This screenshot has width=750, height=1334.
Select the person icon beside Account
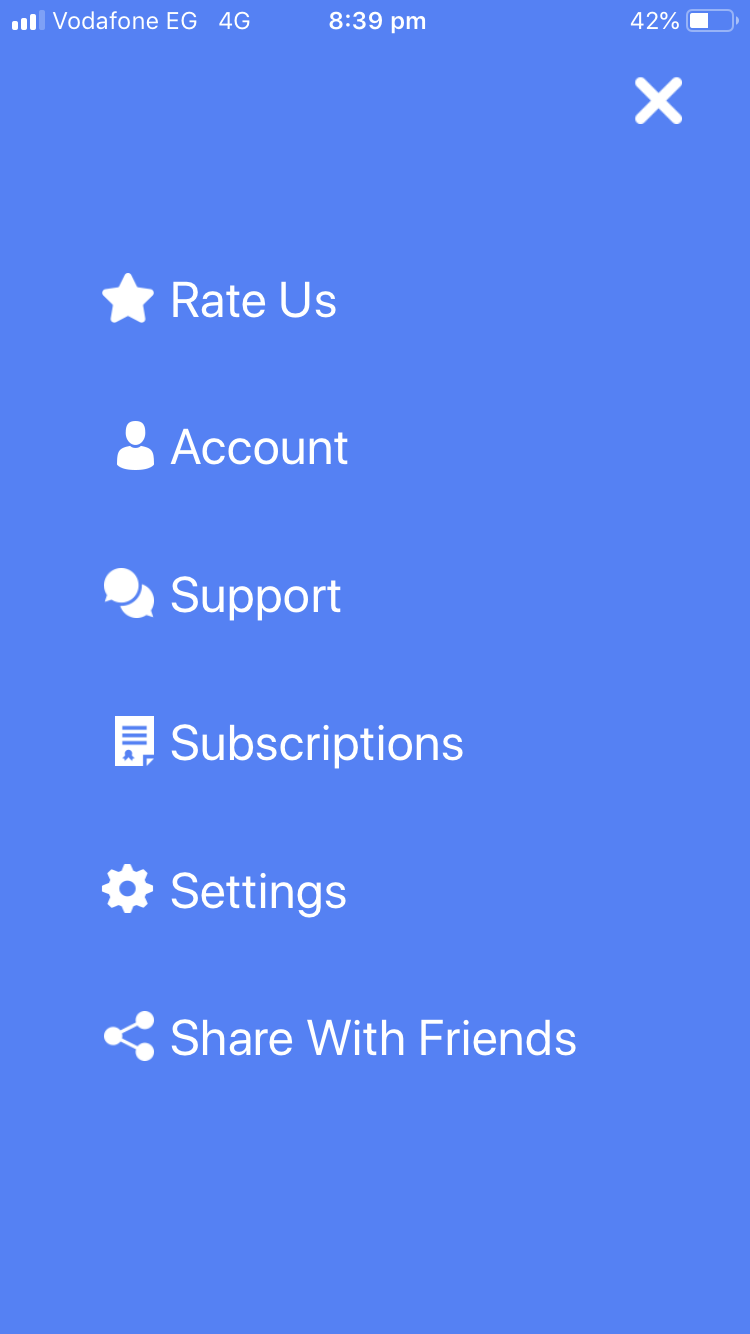[x=136, y=446]
